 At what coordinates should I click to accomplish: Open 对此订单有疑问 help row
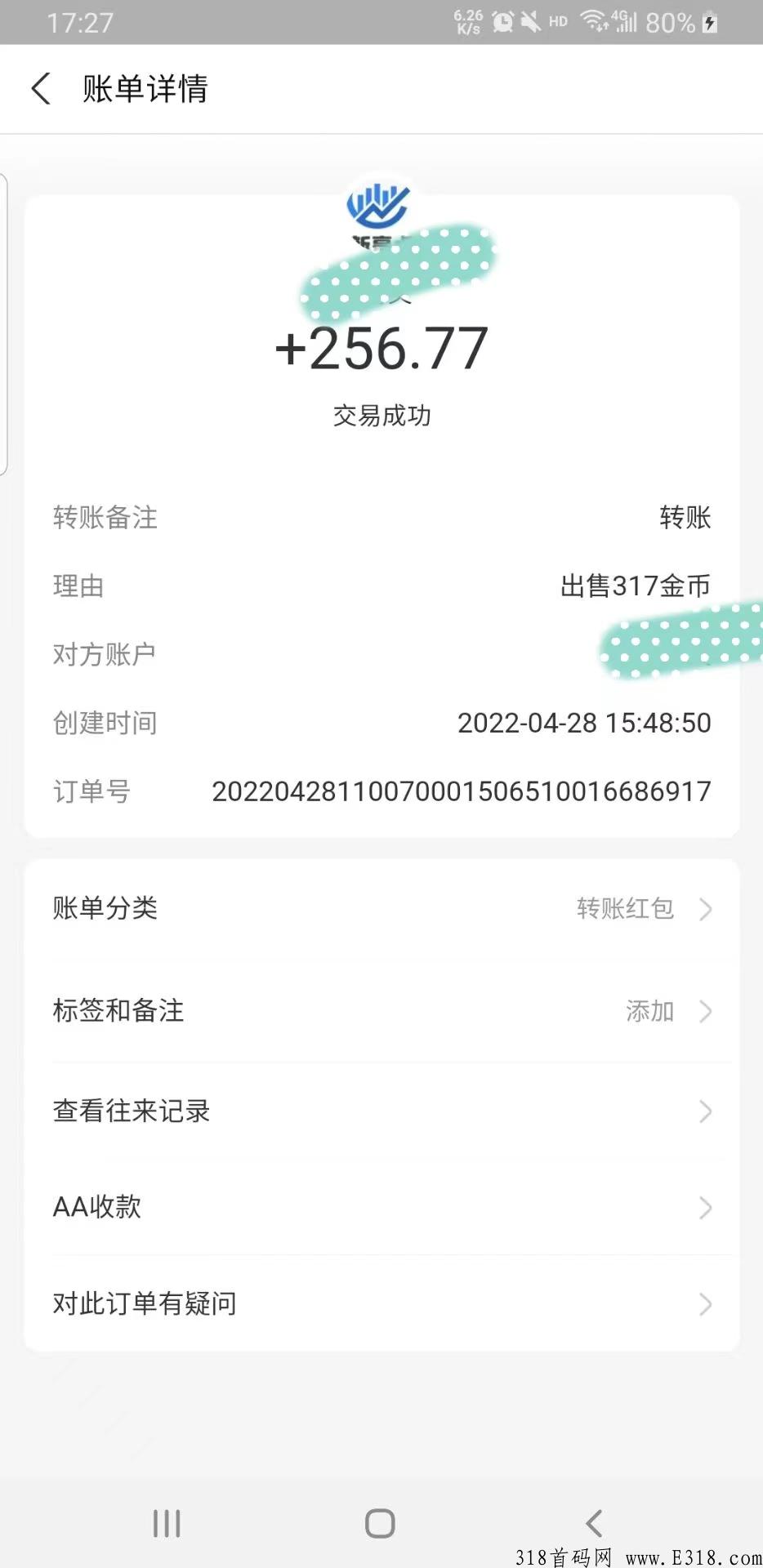pos(381,1303)
